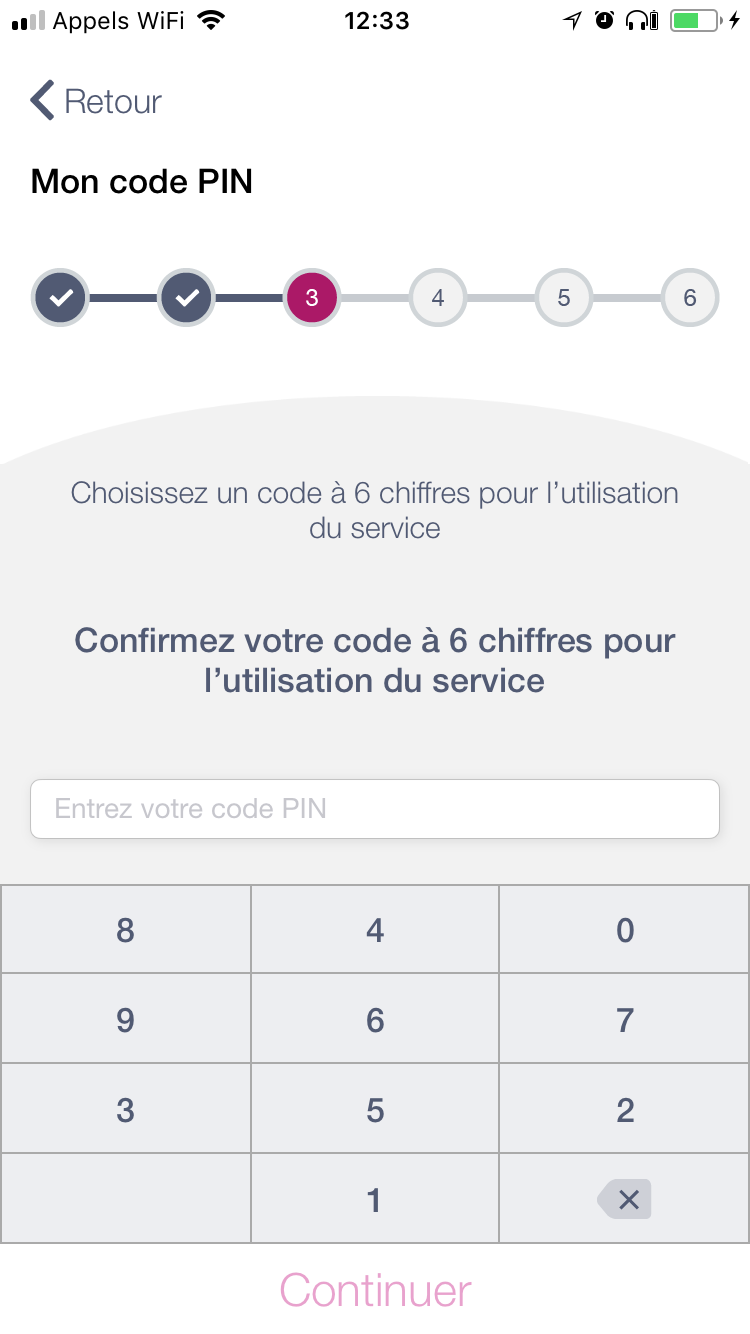This screenshot has width=750, height=1334.
Task: Enter digit 8 on the keypad
Action: click(x=125, y=930)
